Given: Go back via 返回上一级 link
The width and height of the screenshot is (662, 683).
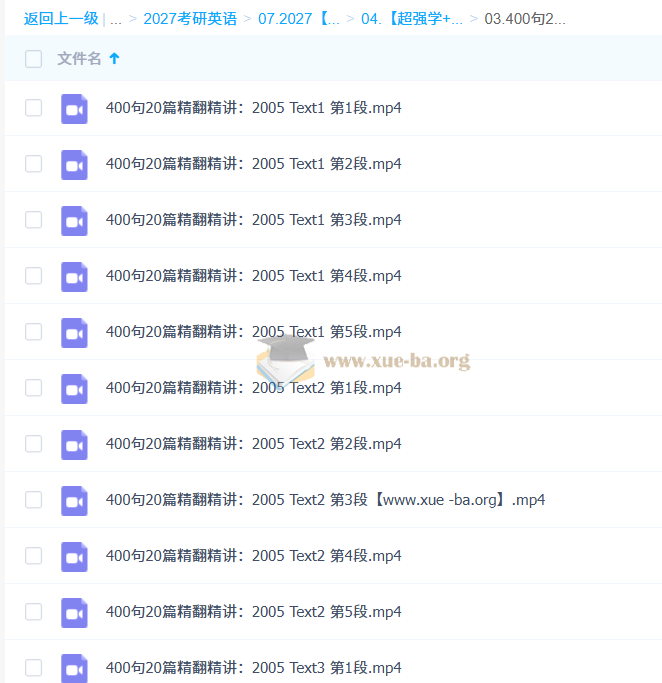Looking at the screenshot, I should pos(61,18).
